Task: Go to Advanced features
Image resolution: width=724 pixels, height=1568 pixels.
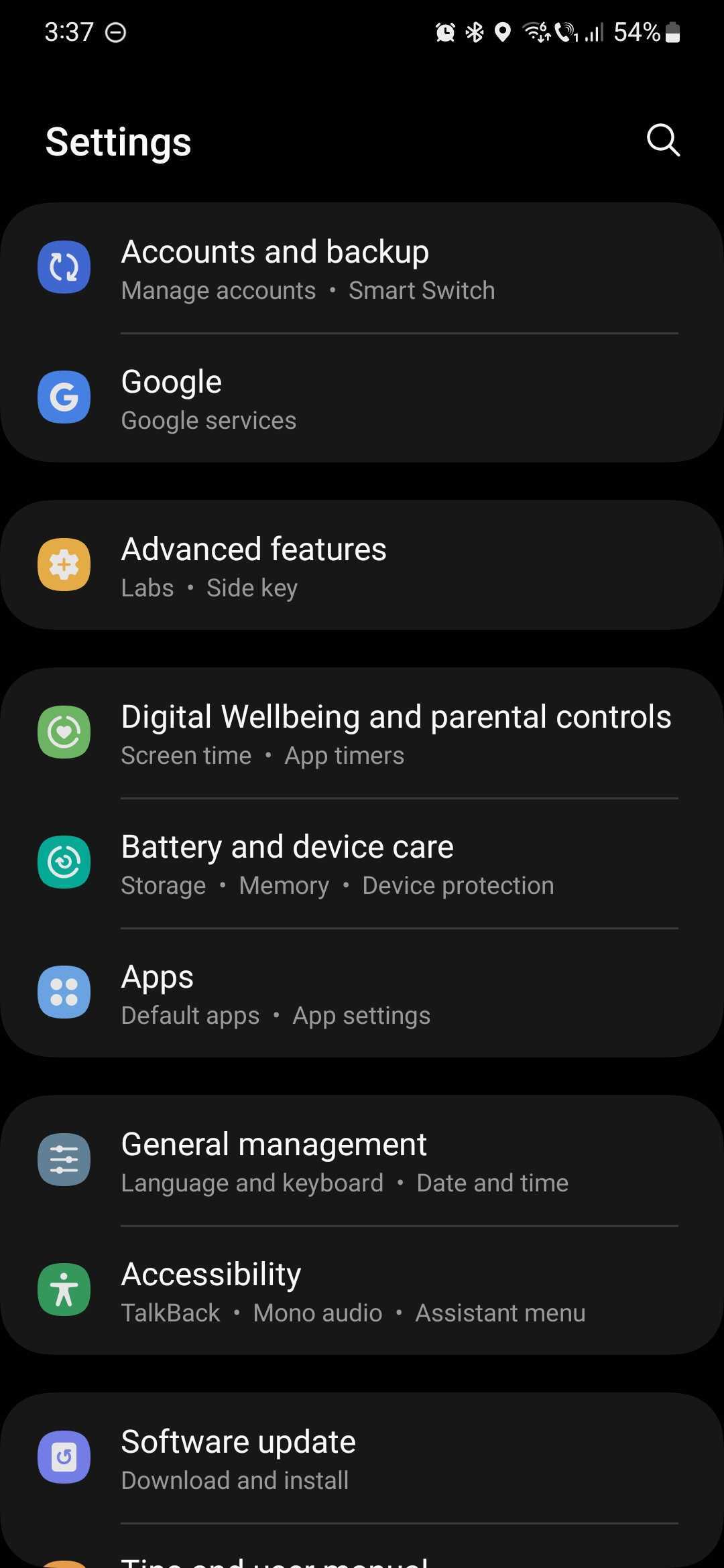Action: coord(362,566)
